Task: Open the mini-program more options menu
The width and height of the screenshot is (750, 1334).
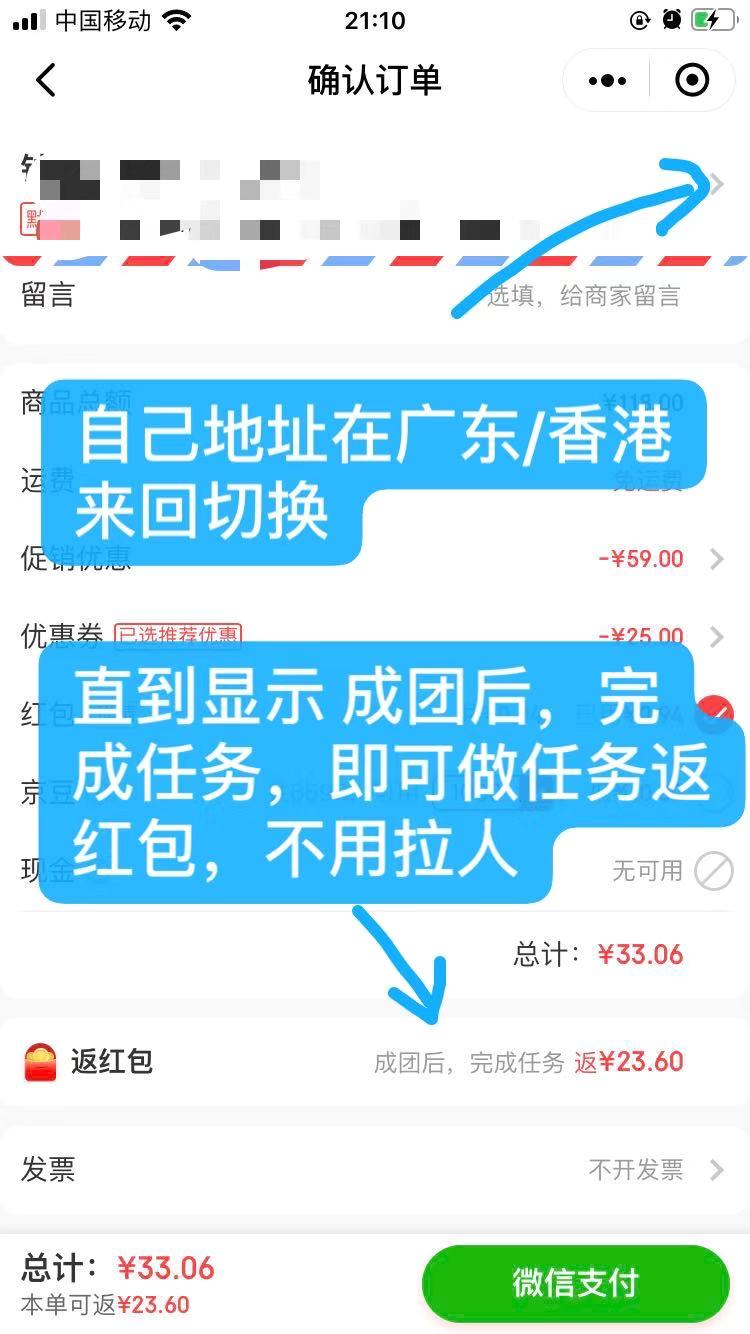Action: click(607, 80)
